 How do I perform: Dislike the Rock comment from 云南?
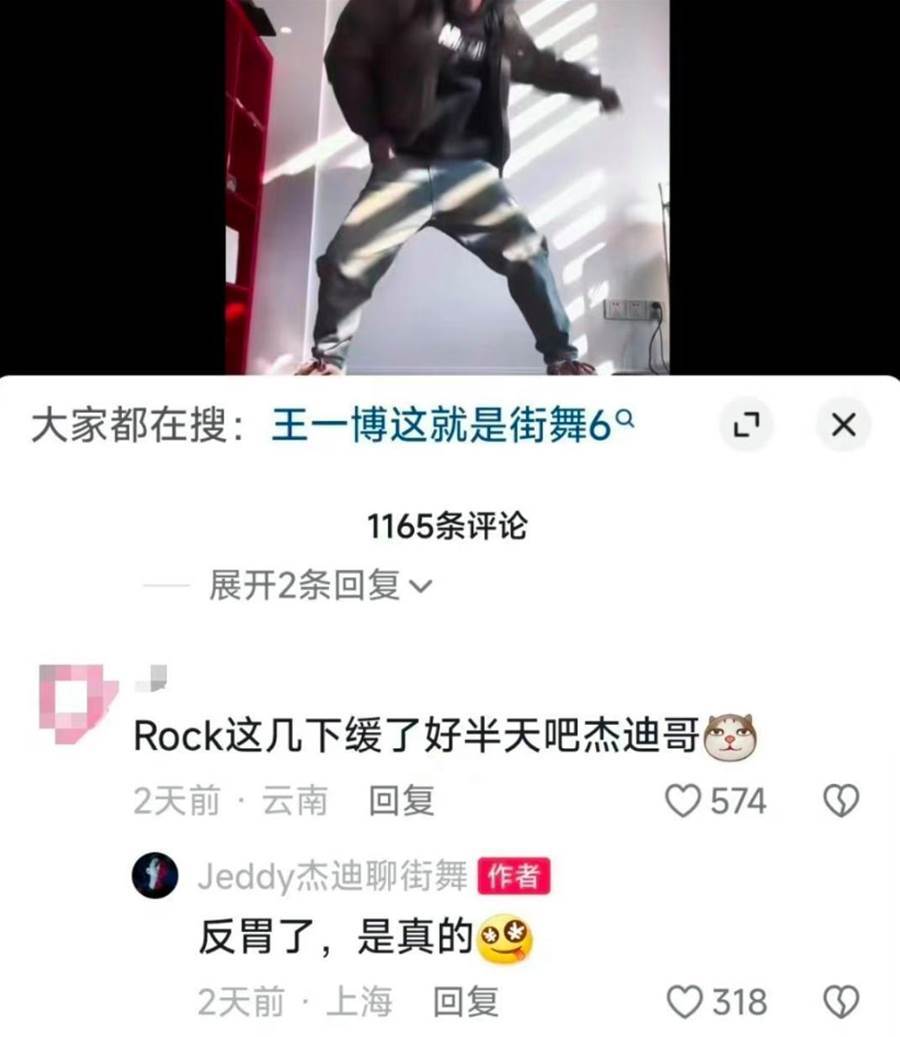click(840, 801)
